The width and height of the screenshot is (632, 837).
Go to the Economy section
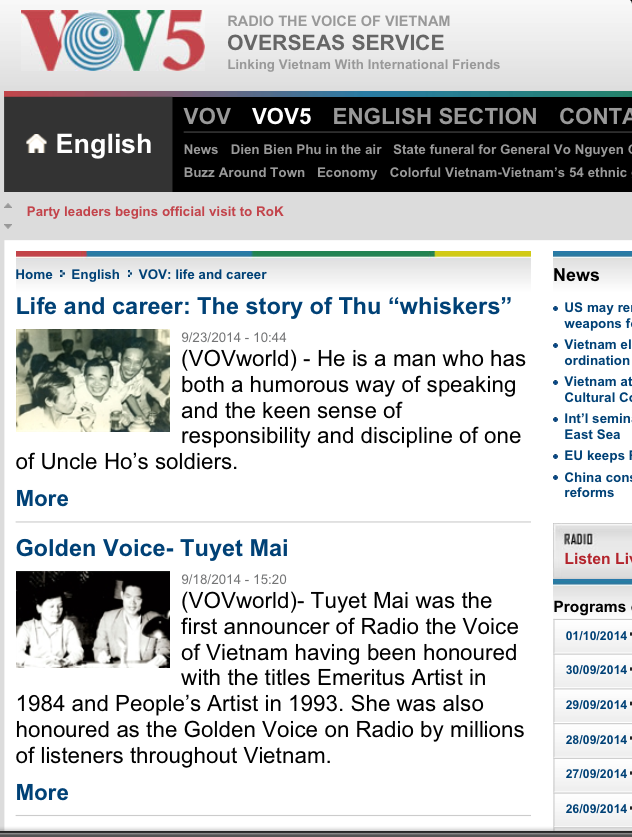(x=346, y=172)
